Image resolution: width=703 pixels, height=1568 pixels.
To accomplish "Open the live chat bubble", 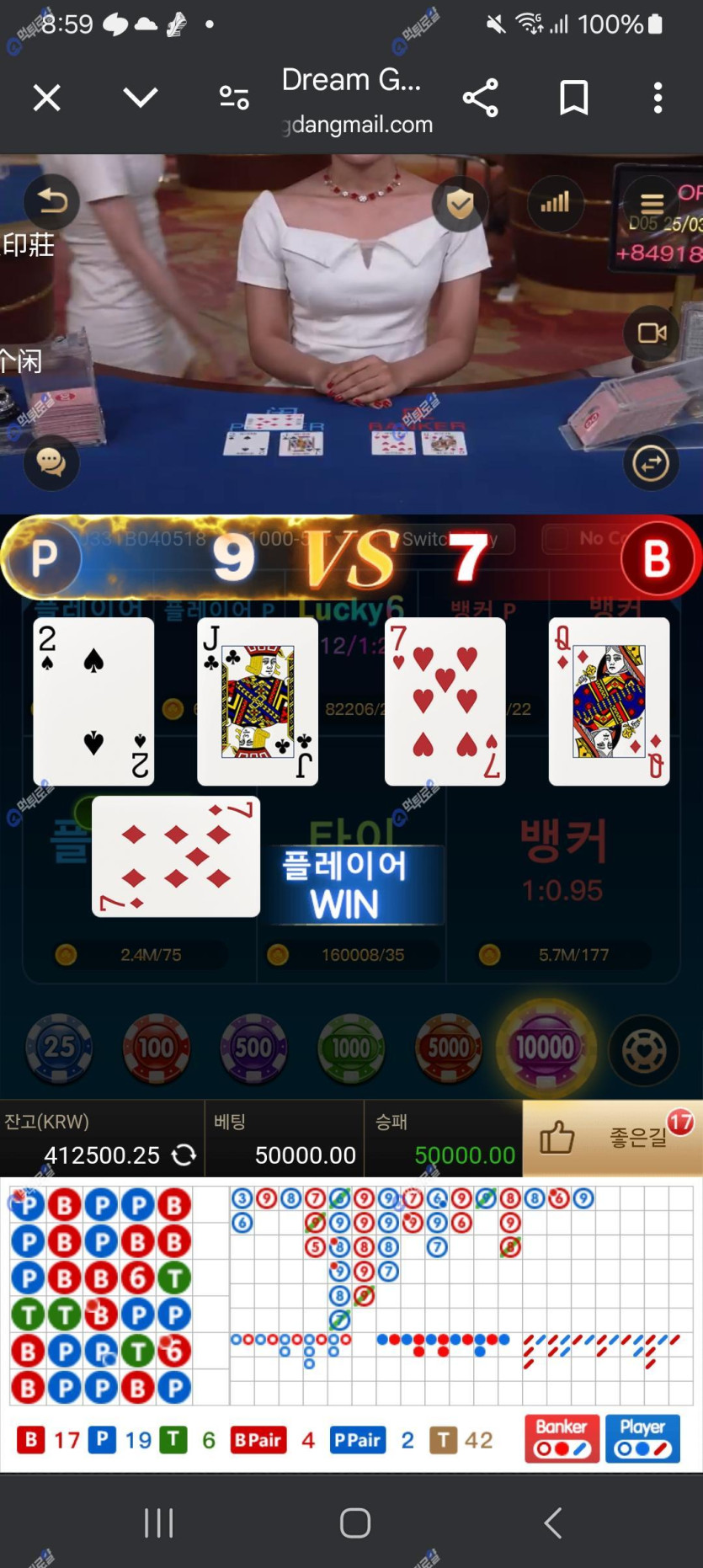I will point(51,462).
